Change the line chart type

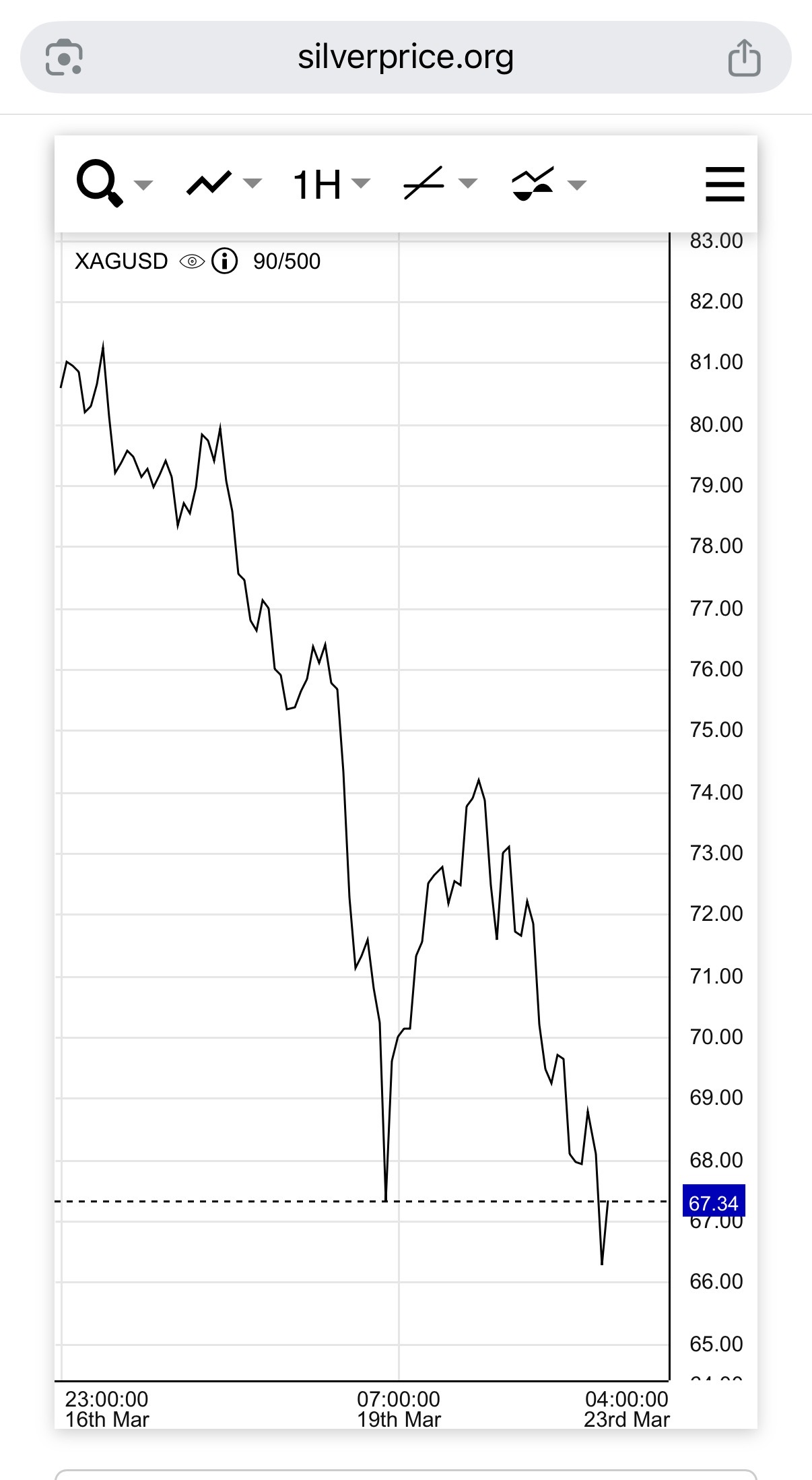tap(223, 183)
